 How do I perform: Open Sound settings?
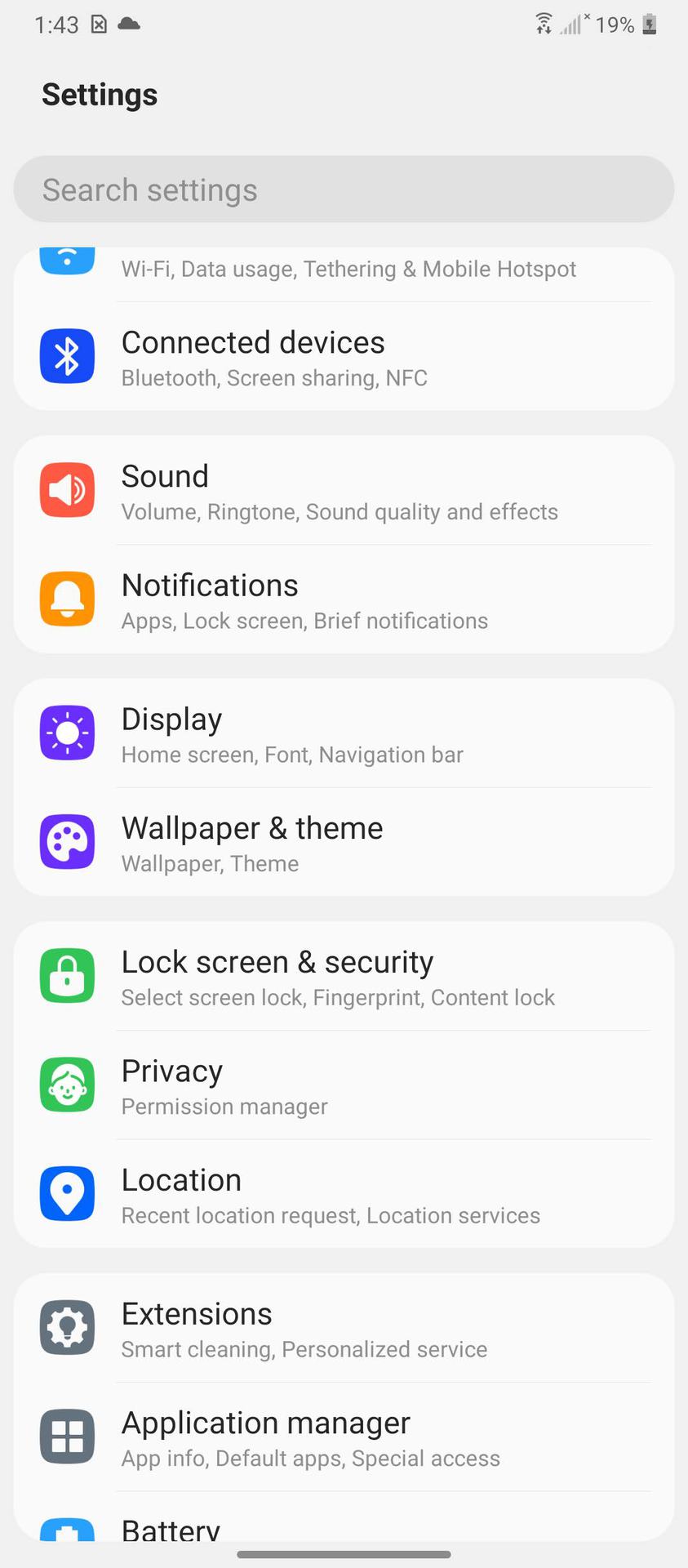[x=343, y=491]
